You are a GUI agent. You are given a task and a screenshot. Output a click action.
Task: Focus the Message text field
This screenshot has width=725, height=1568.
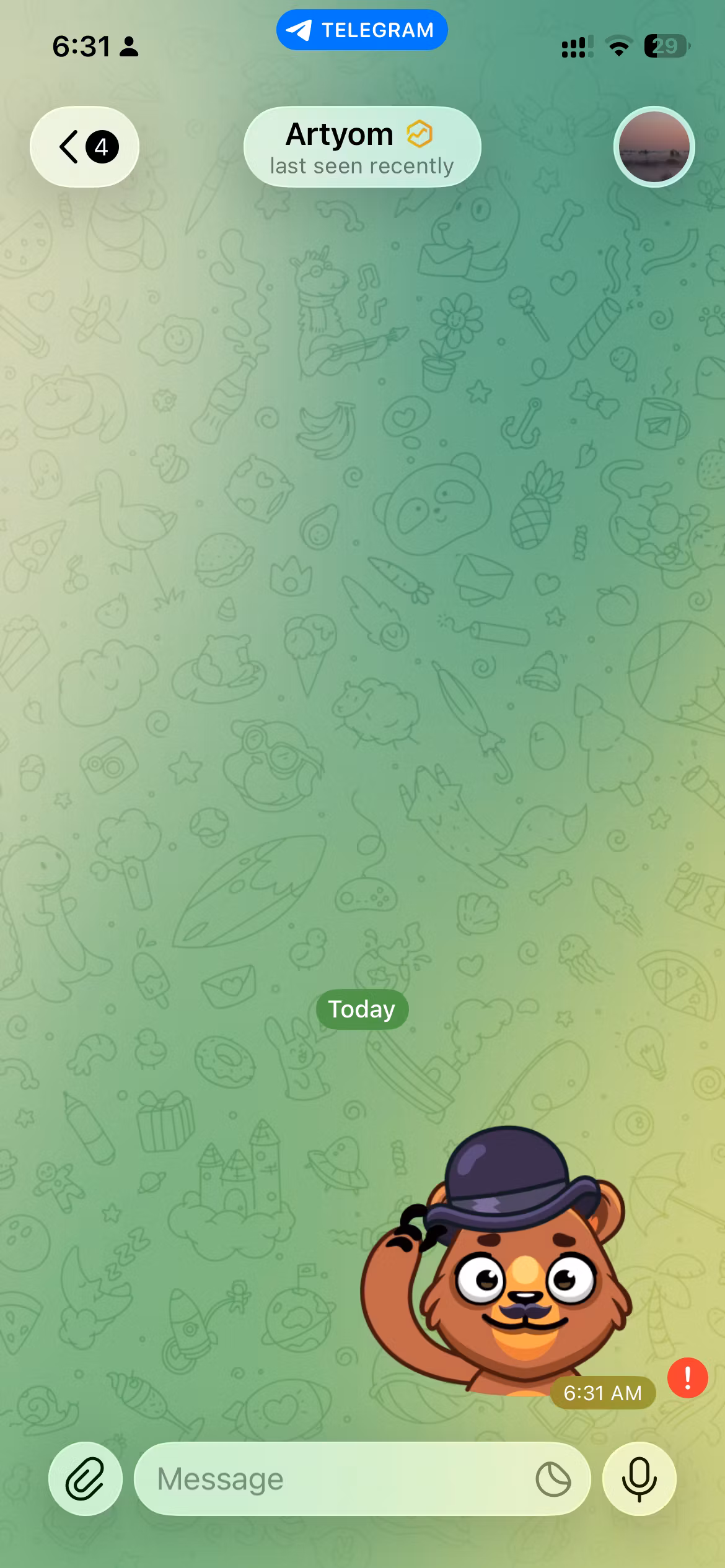335,1479
